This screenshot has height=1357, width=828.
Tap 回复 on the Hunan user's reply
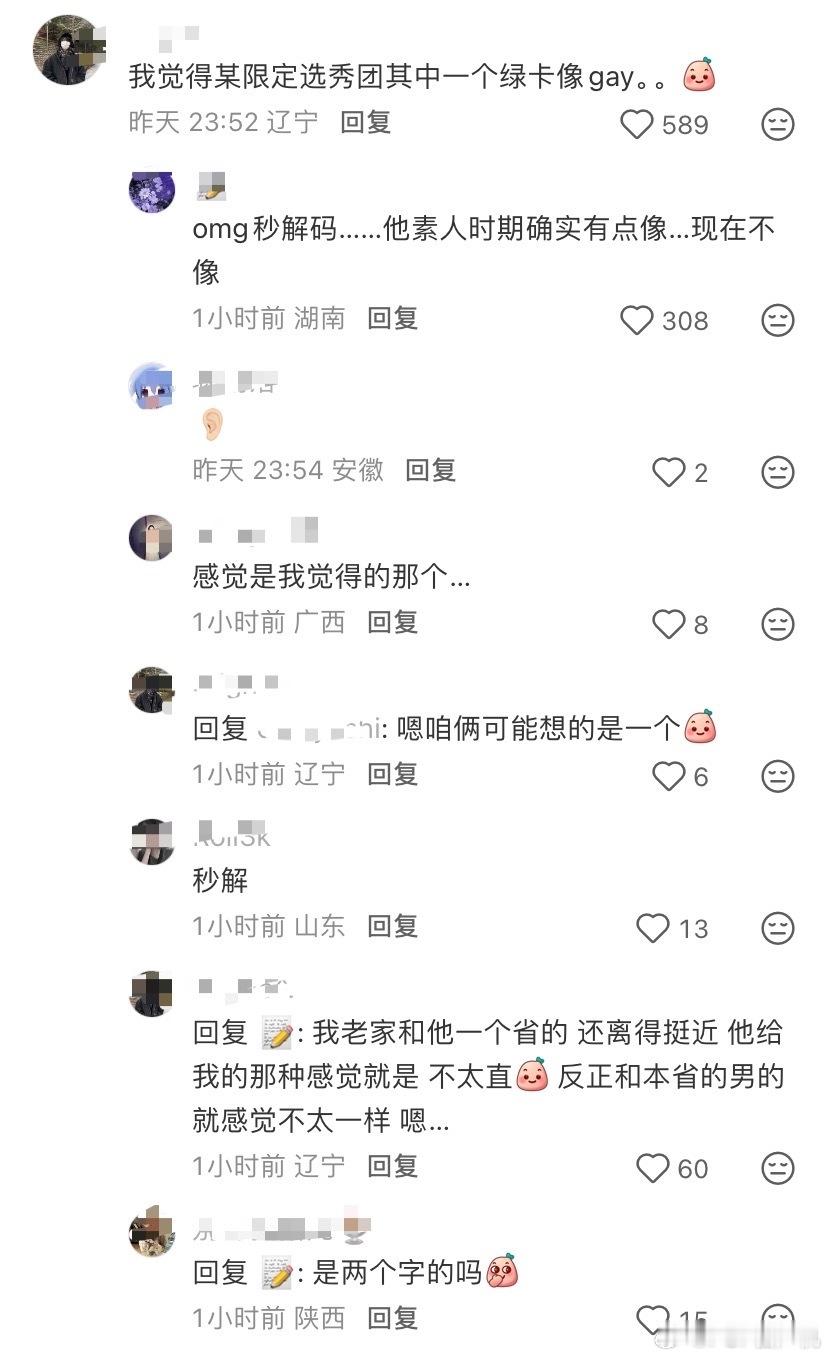click(x=393, y=321)
